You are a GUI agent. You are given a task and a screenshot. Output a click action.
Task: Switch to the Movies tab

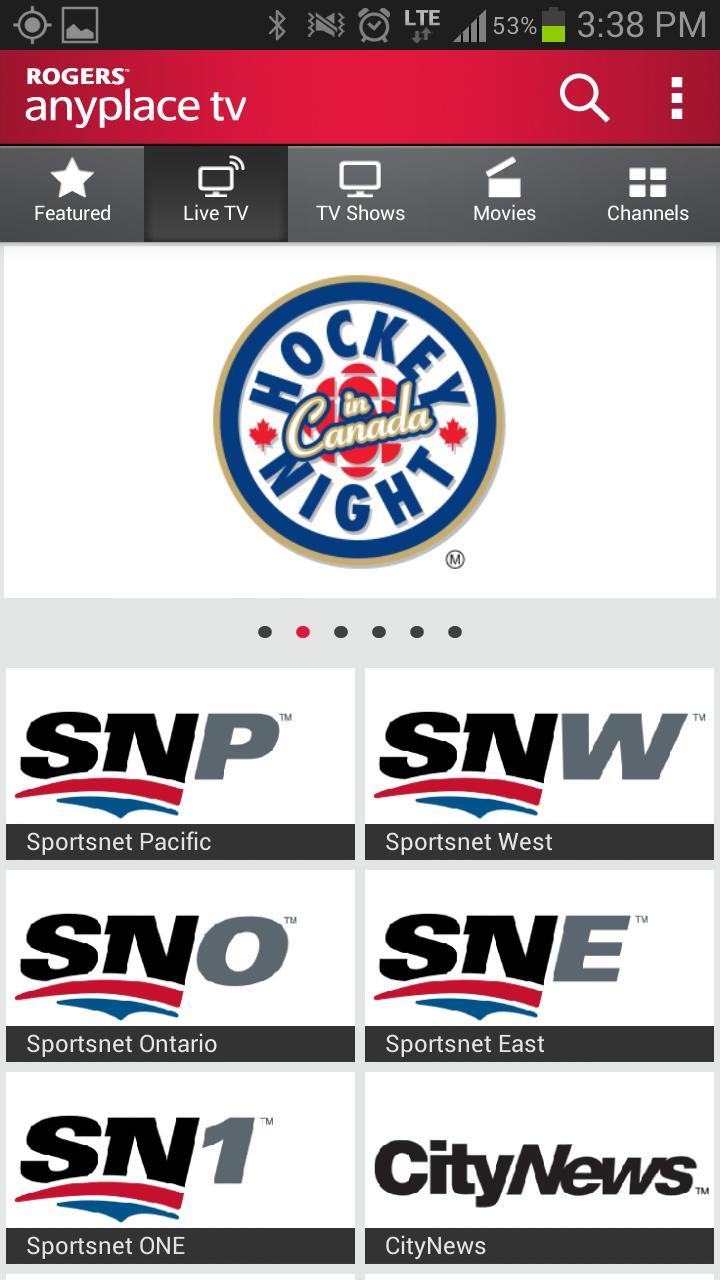coord(504,194)
